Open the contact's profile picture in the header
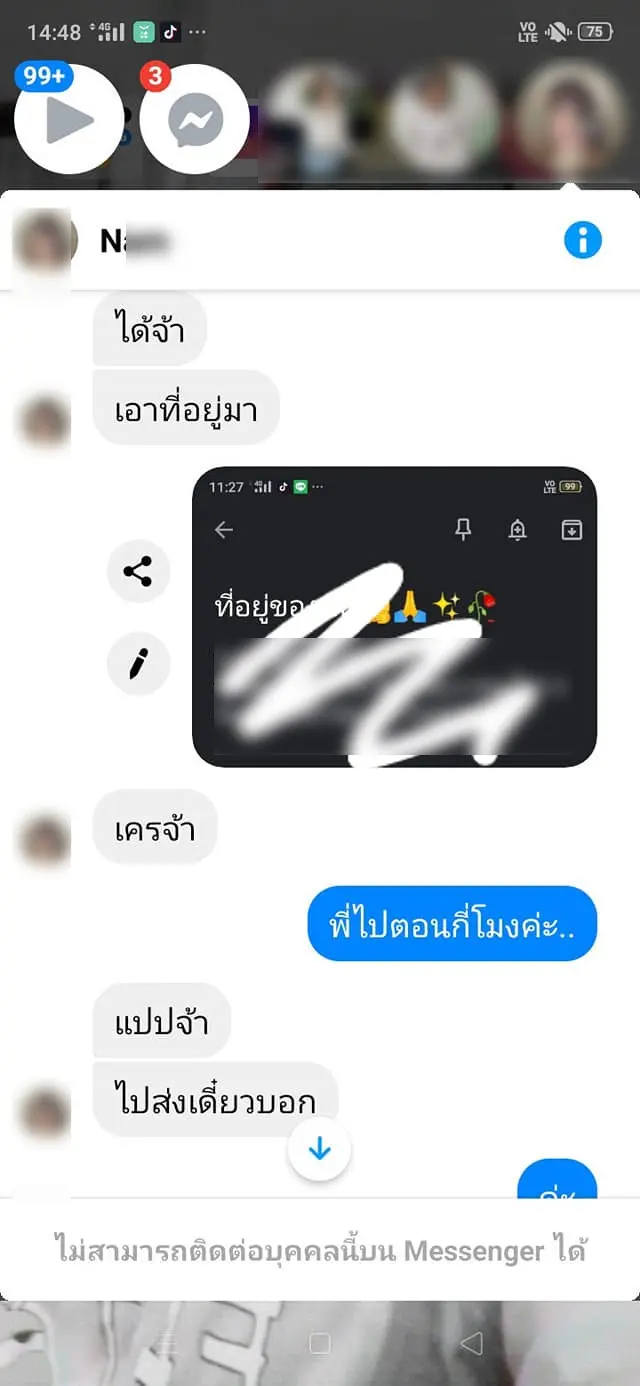The height and width of the screenshot is (1386, 640). 44,240
